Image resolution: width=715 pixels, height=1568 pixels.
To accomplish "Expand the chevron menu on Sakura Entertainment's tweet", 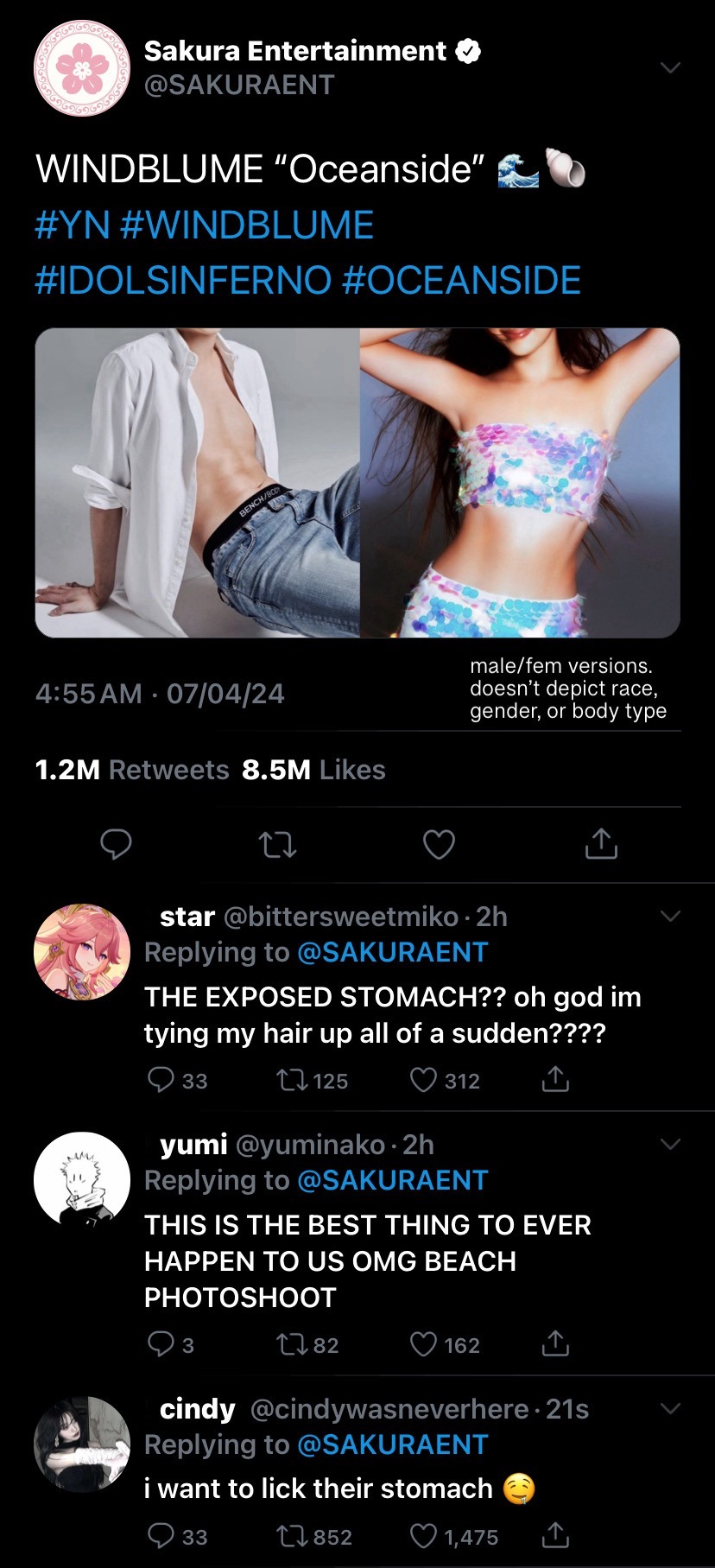I will pyautogui.click(x=670, y=67).
